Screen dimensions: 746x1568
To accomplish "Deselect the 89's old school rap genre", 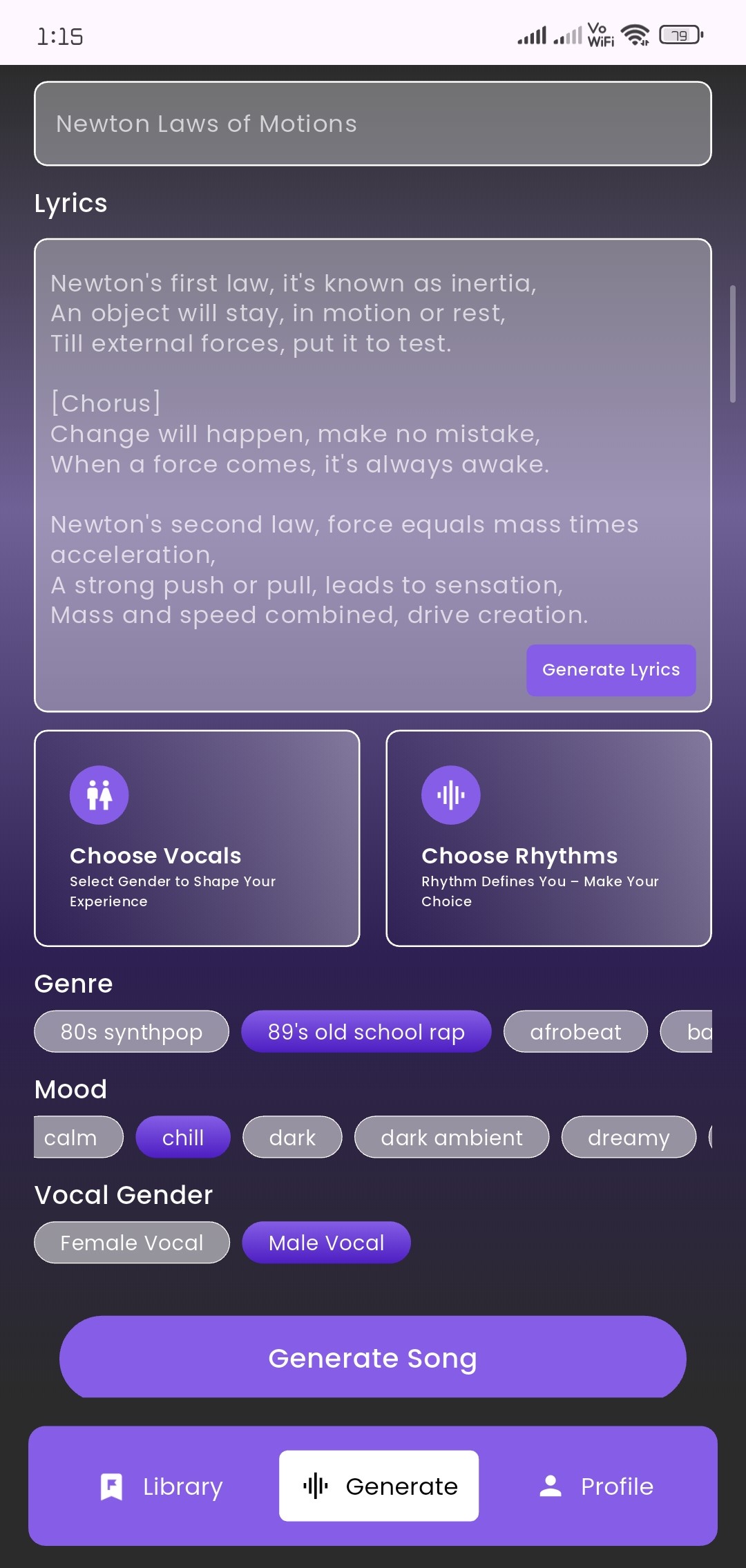I will (x=365, y=1032).
